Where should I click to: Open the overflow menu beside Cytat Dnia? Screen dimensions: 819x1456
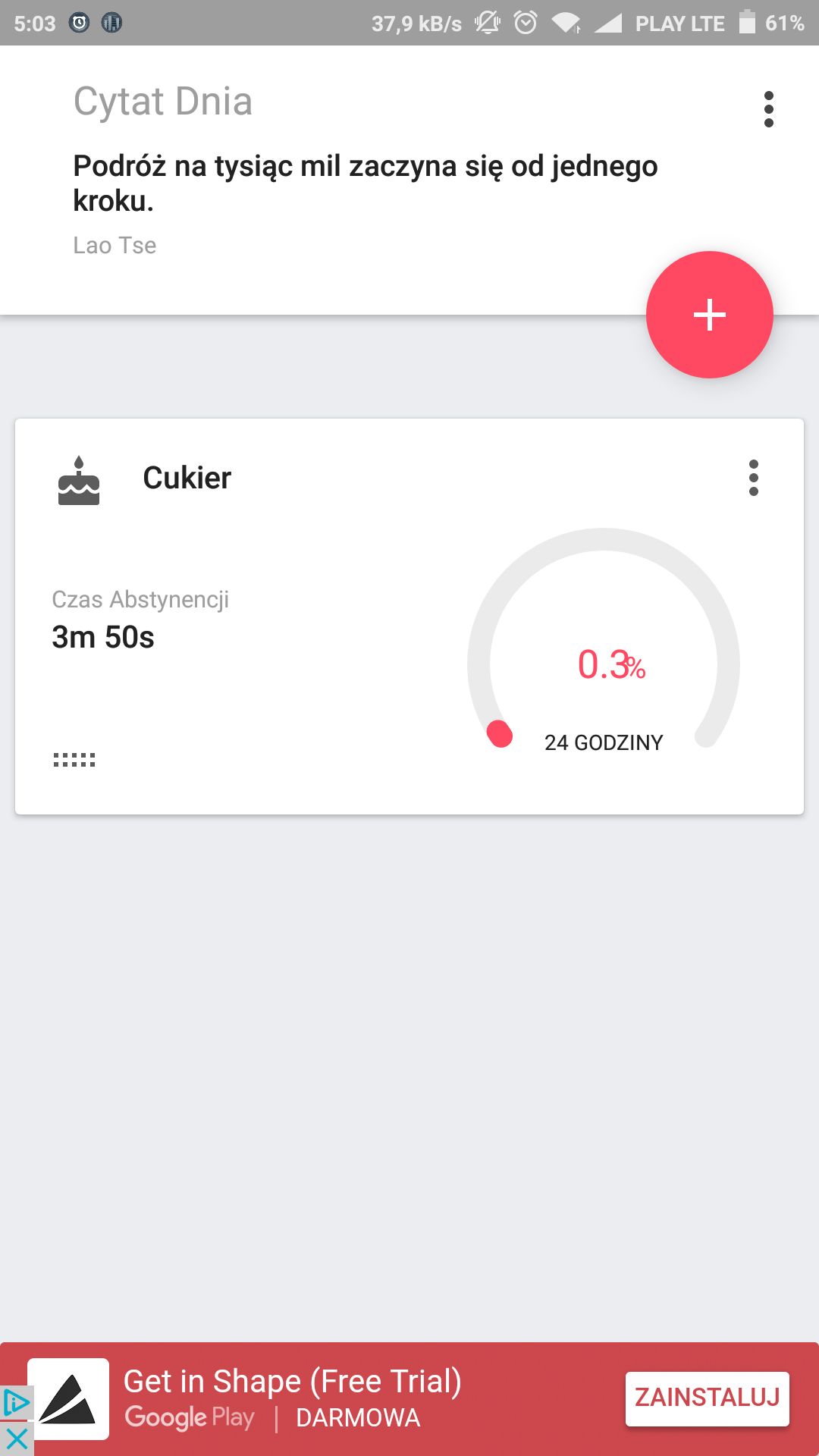coord(768,109)
